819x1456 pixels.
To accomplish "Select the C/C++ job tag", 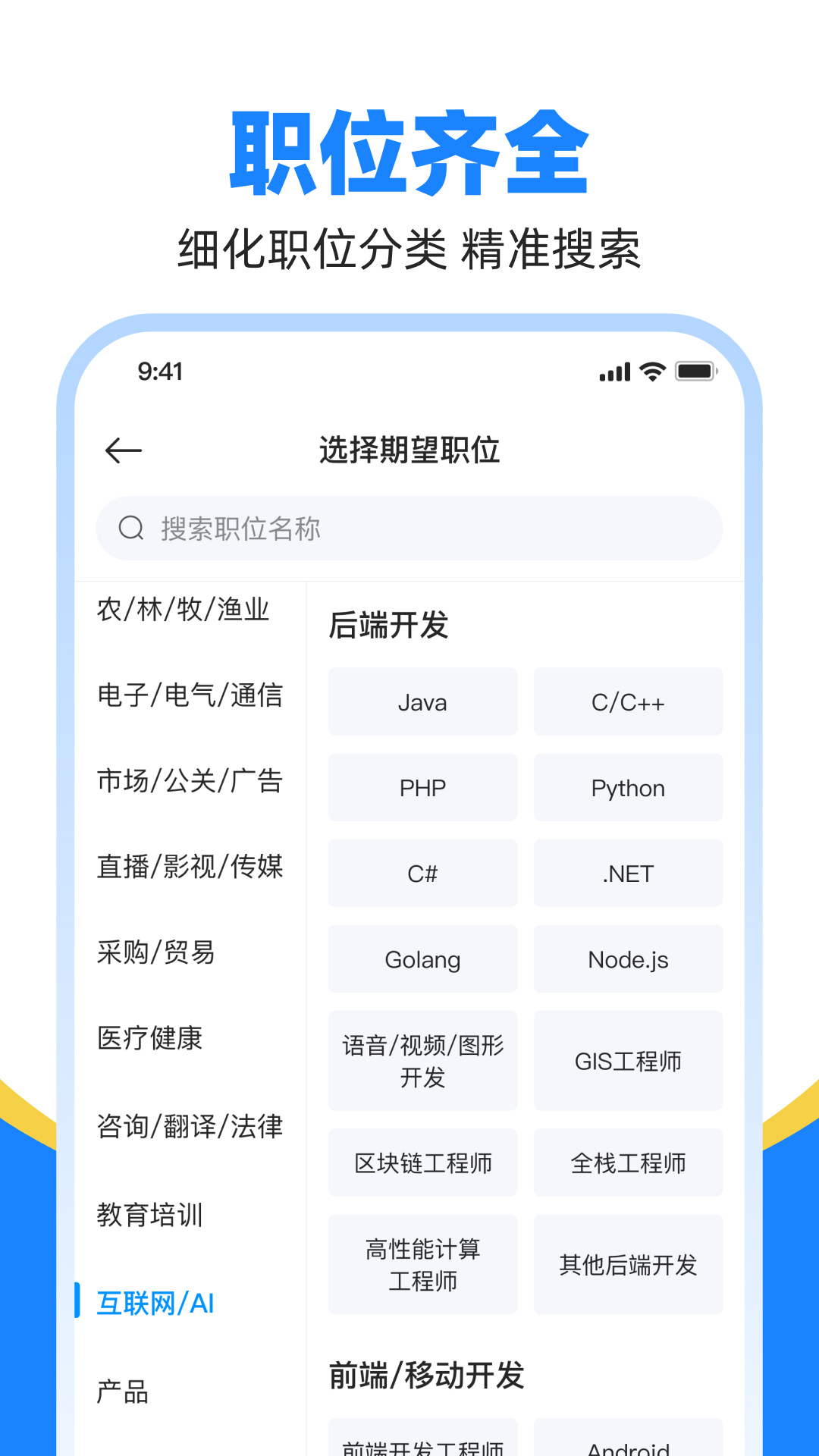I will click(x=628, y=702).
